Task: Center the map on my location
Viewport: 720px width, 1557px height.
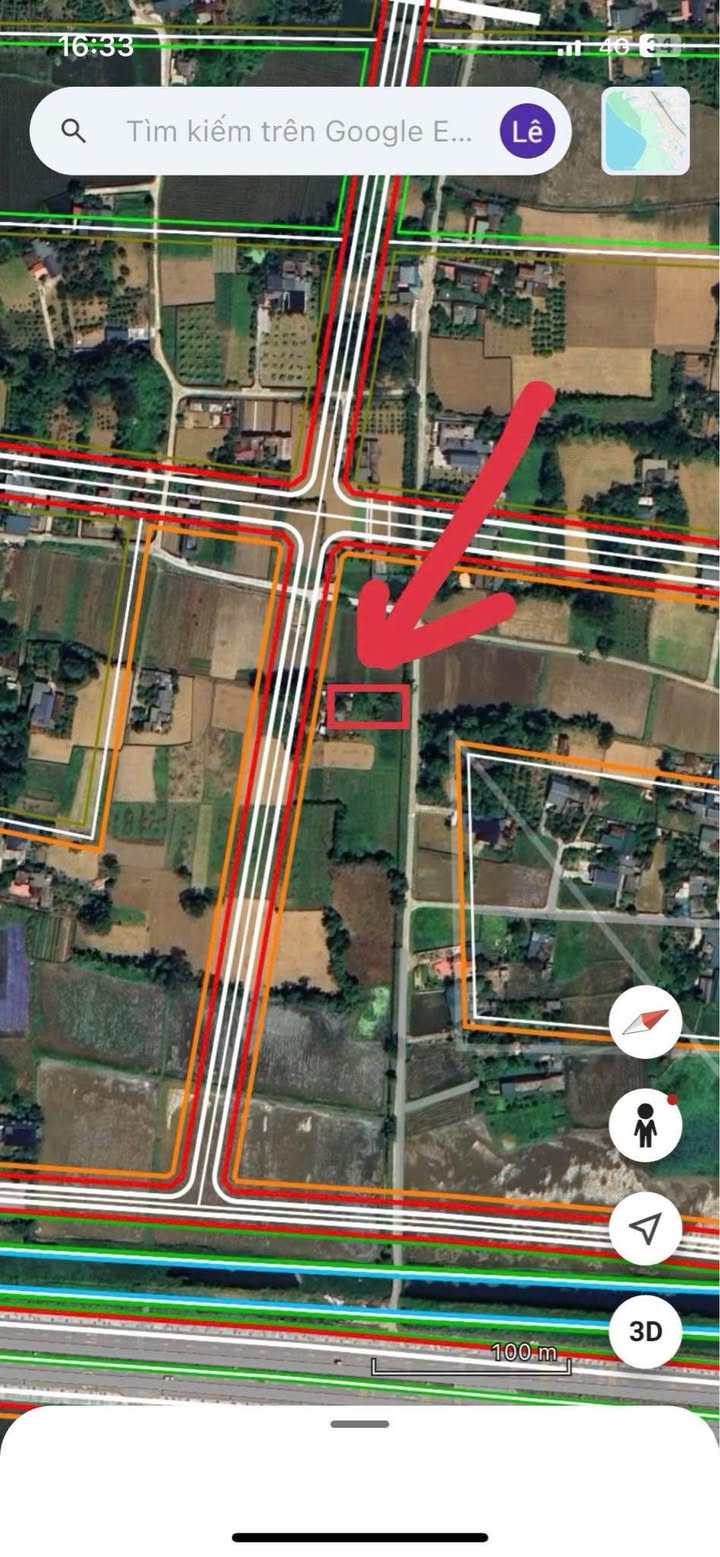Action: (645, 1228)
